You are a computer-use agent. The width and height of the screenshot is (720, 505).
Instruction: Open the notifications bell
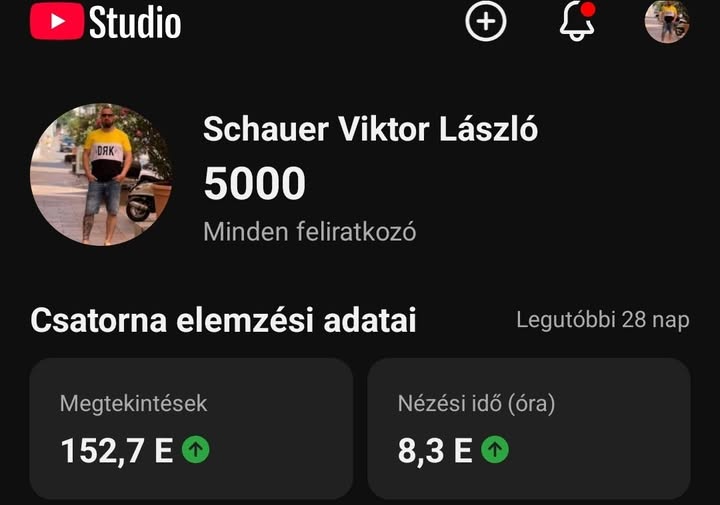(576, 22)
